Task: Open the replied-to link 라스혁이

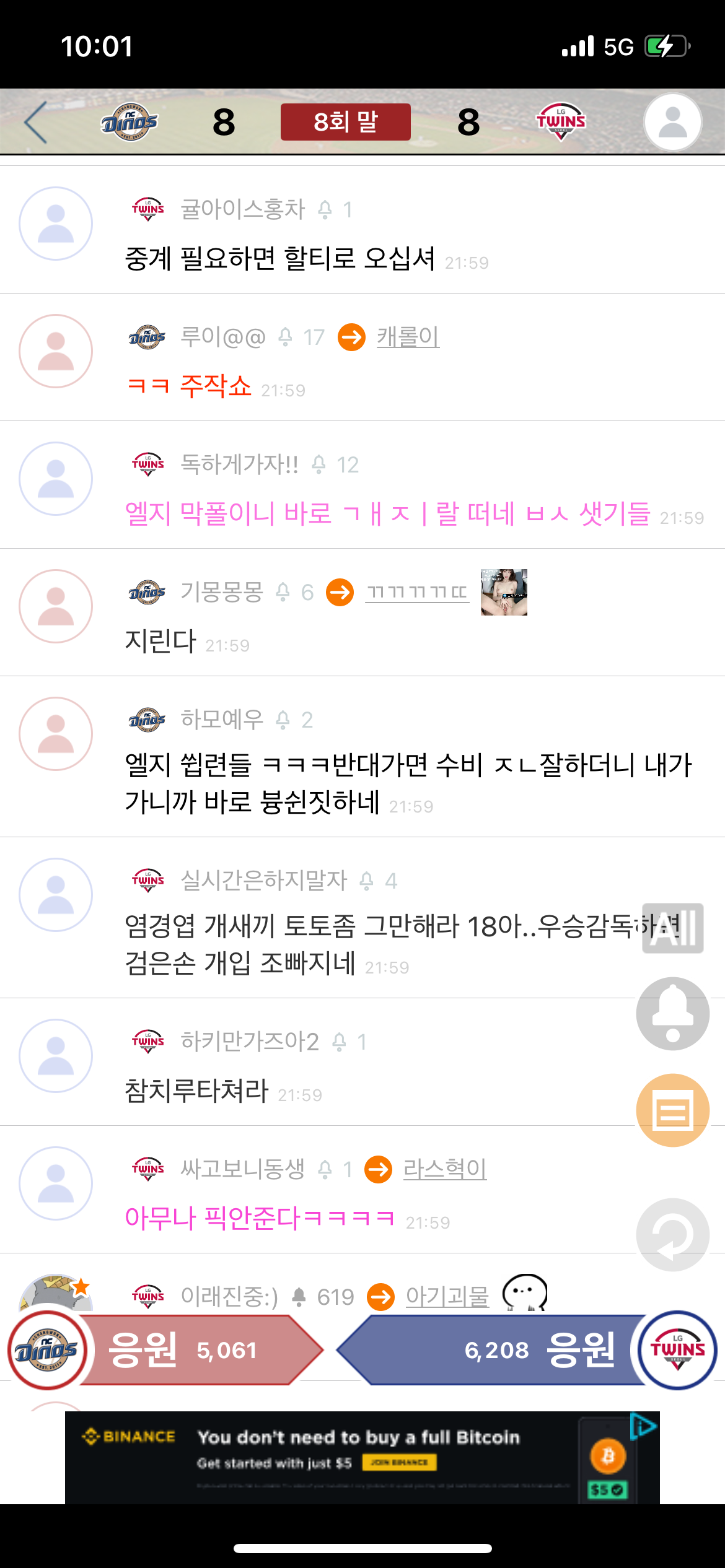Action: pos(444,1169)
